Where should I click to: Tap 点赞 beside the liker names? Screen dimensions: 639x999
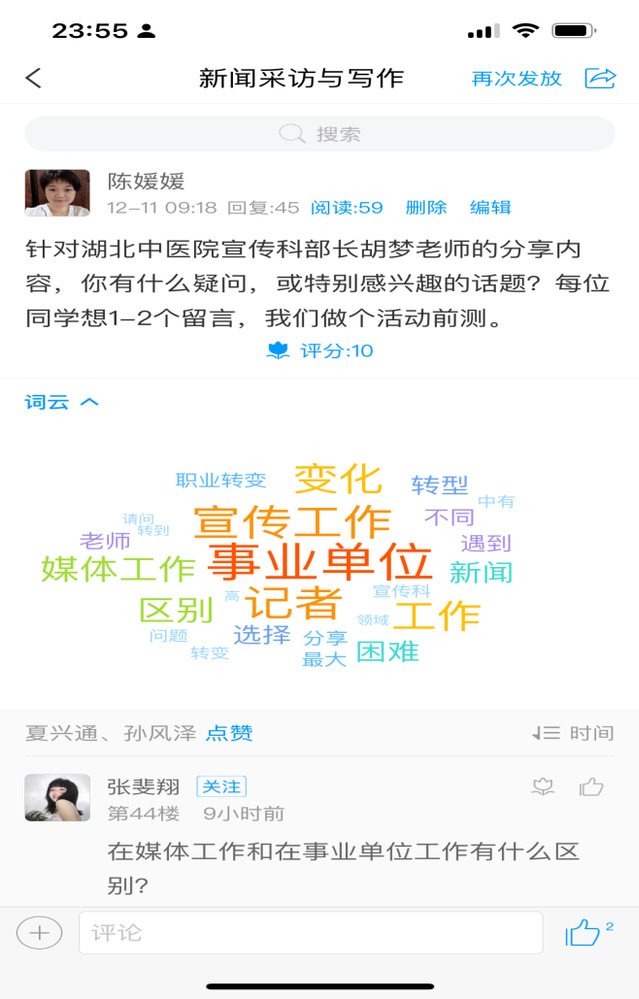point(229,733)
